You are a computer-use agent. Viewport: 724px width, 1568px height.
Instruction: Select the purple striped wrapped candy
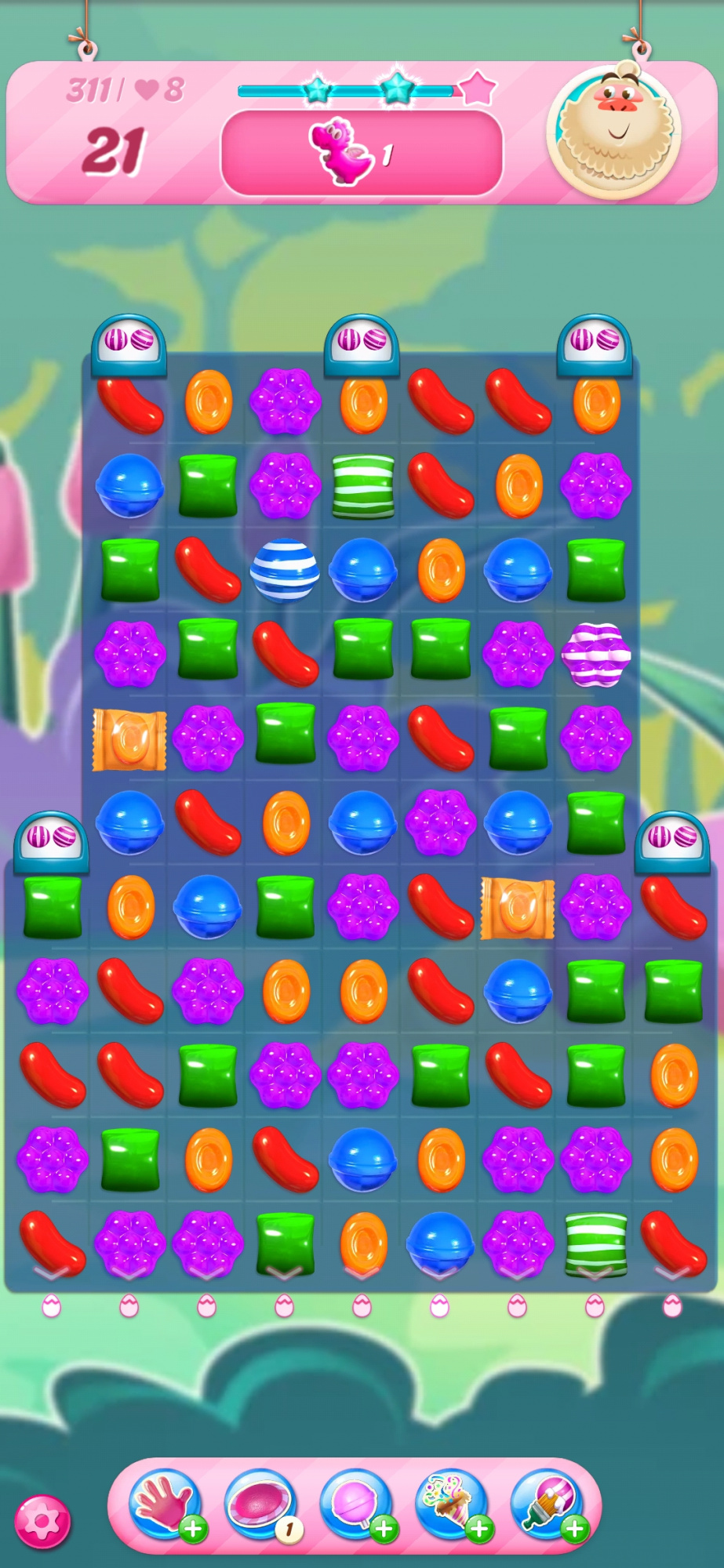point(596,654)
